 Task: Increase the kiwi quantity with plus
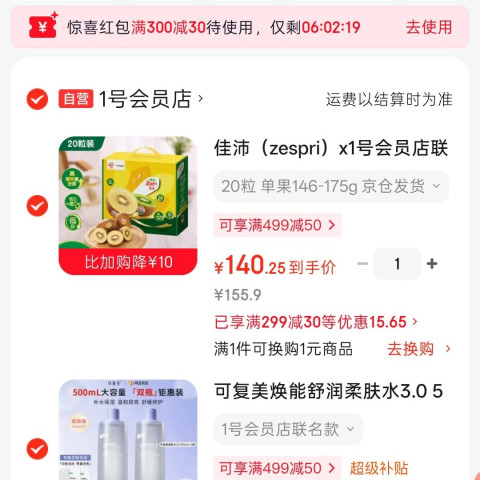pyautogui.click(x=432, y=264)
